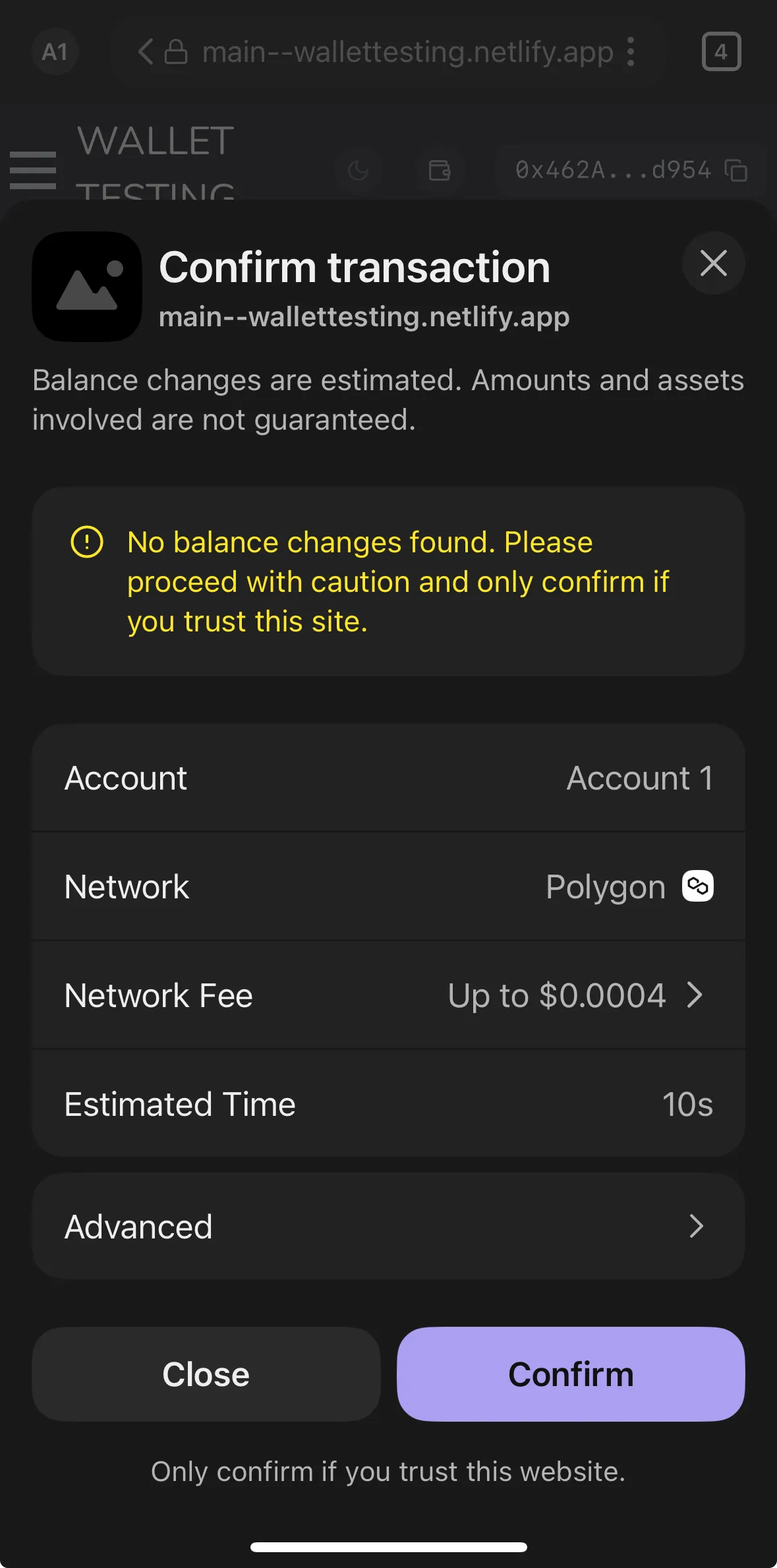The height and width of the screenshot is (1568, 777).
Task: Select the A1 profile avatar
Action: click(55, 51)
